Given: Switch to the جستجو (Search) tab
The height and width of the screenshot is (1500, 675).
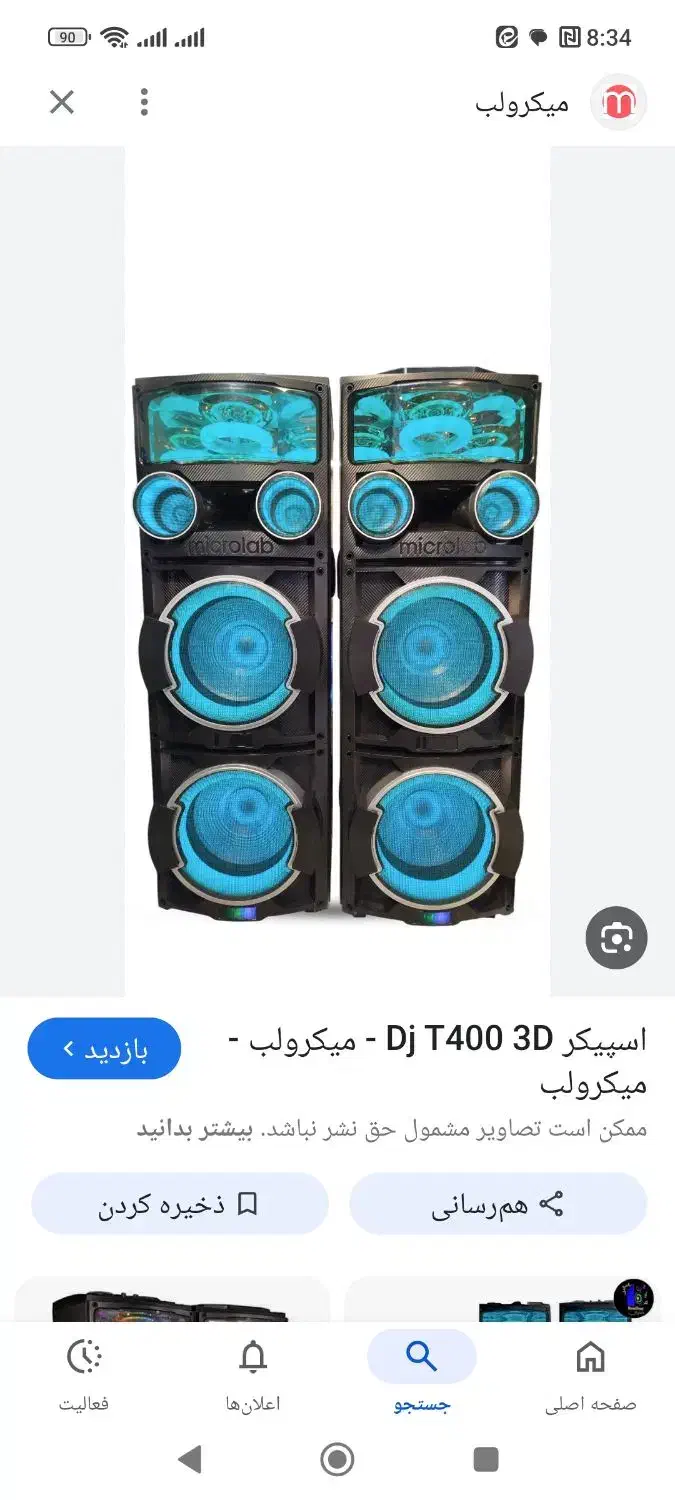Looking at the screenshot, I should pyautogui.click(x=421, y=1376).
